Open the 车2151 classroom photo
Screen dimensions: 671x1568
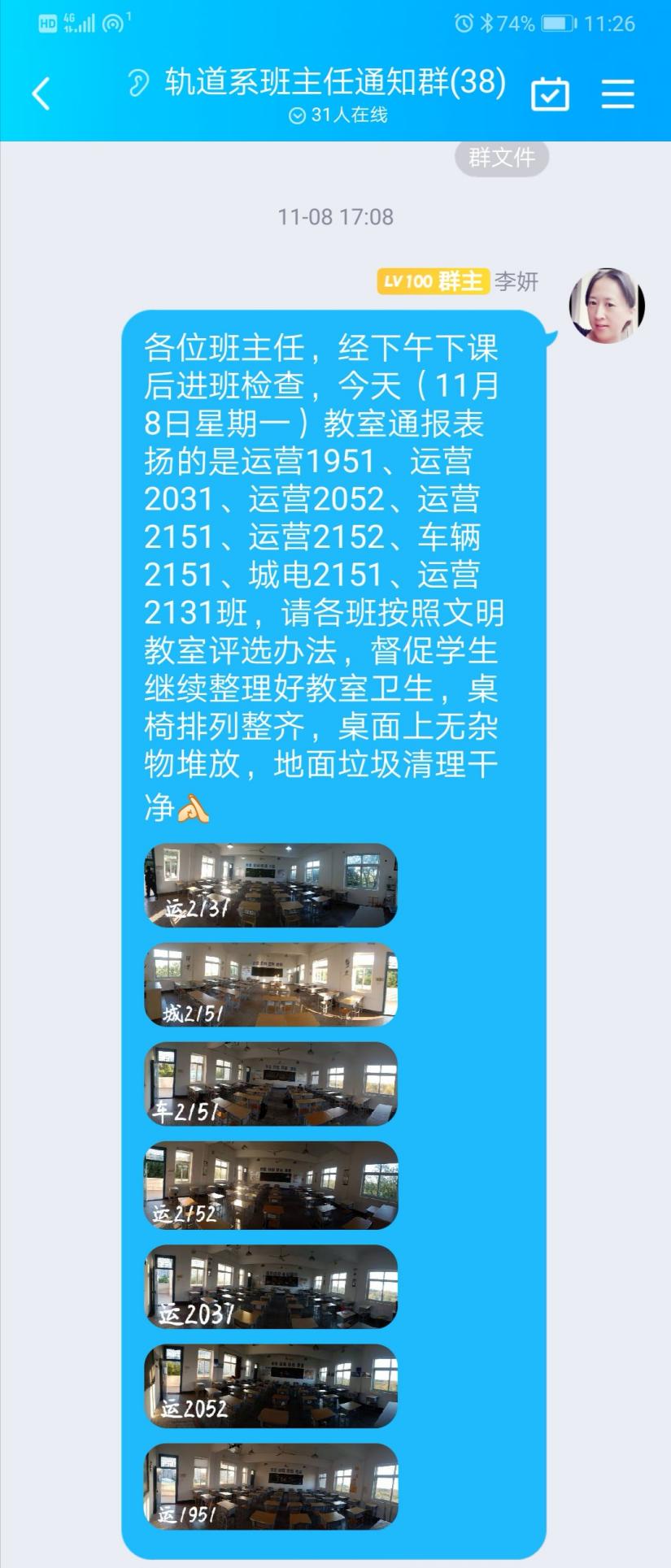(x=271, y=1084)
